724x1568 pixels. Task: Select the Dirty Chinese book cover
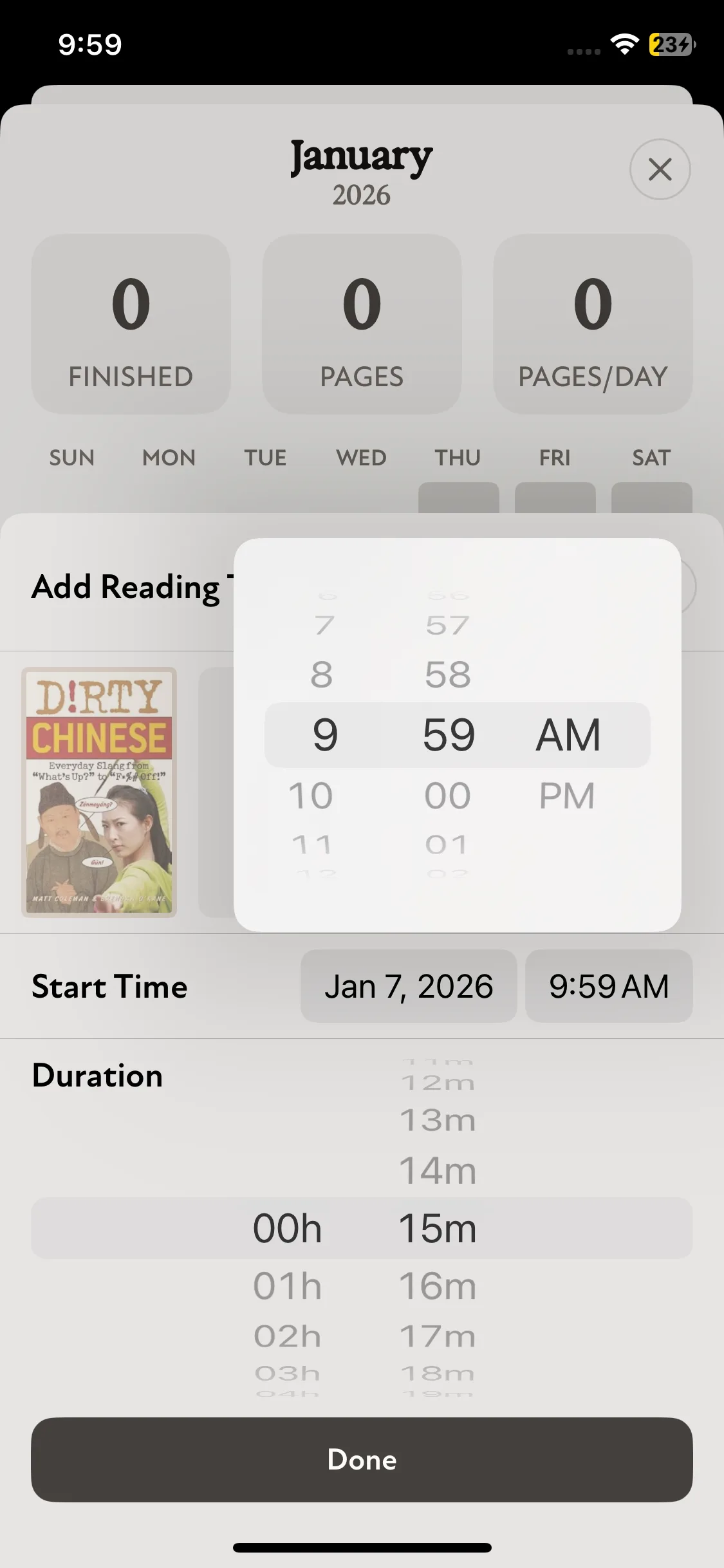coord(99,792)
